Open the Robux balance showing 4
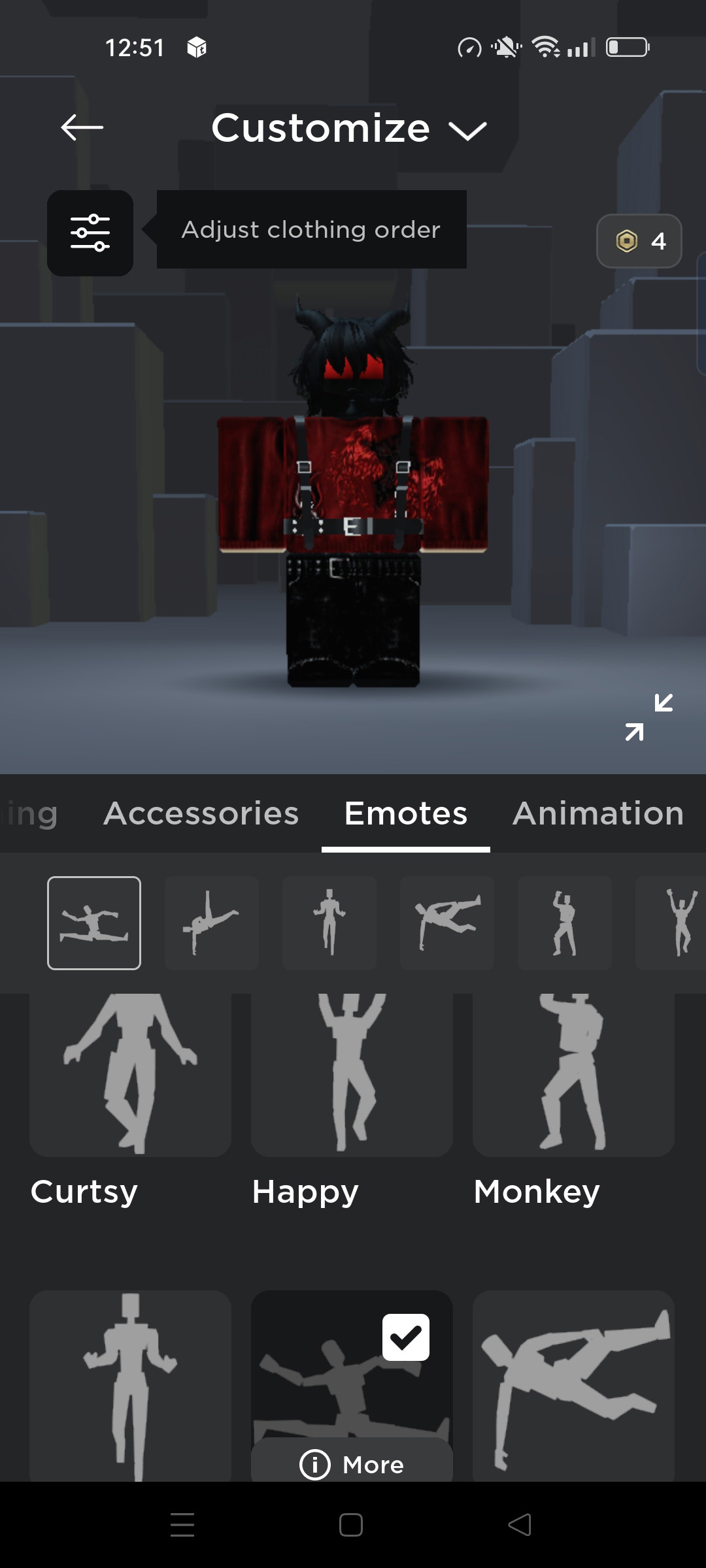This screenshot has height=1568, width=706. (x=639, y=241)
